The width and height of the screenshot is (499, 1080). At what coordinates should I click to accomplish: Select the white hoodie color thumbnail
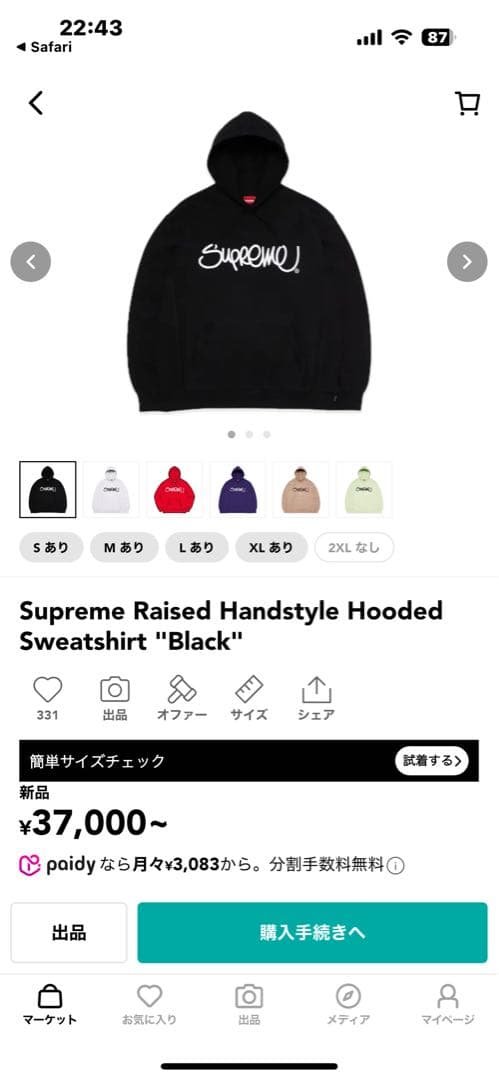111,490
